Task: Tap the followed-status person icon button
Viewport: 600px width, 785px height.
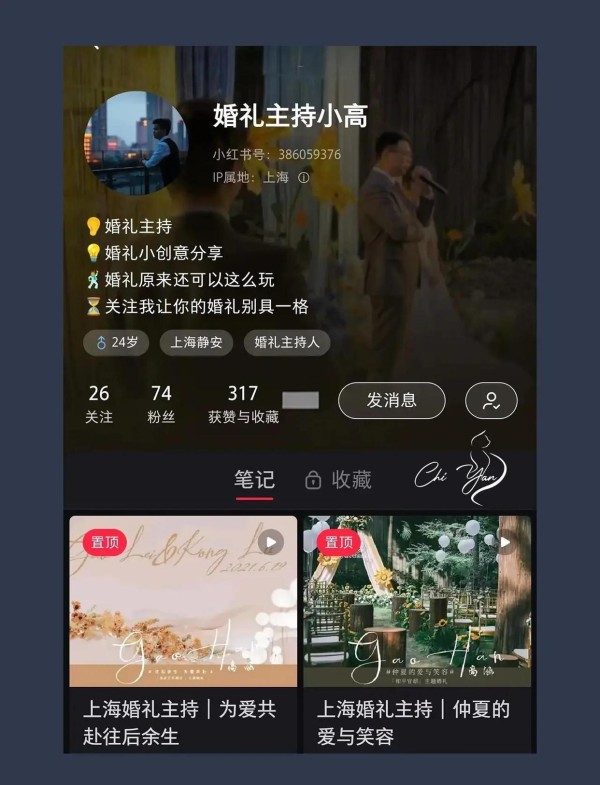Action: [491, 400]
